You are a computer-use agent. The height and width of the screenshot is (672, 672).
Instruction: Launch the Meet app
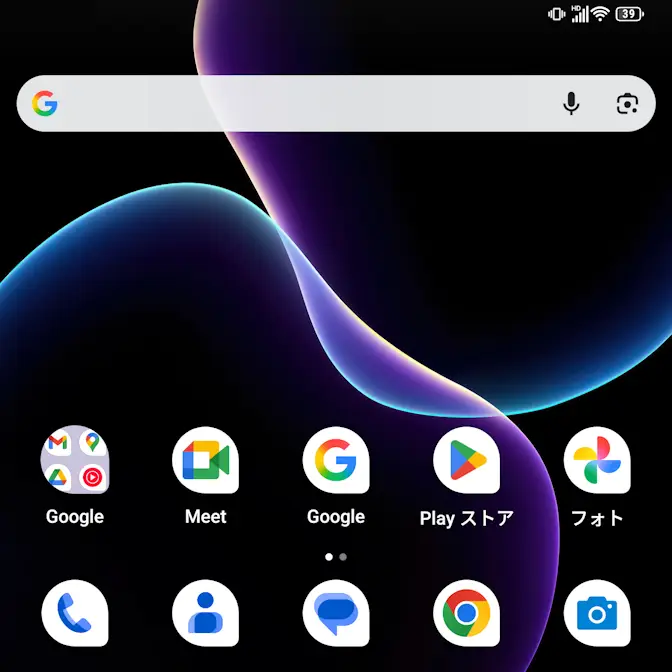pos(205,461)
